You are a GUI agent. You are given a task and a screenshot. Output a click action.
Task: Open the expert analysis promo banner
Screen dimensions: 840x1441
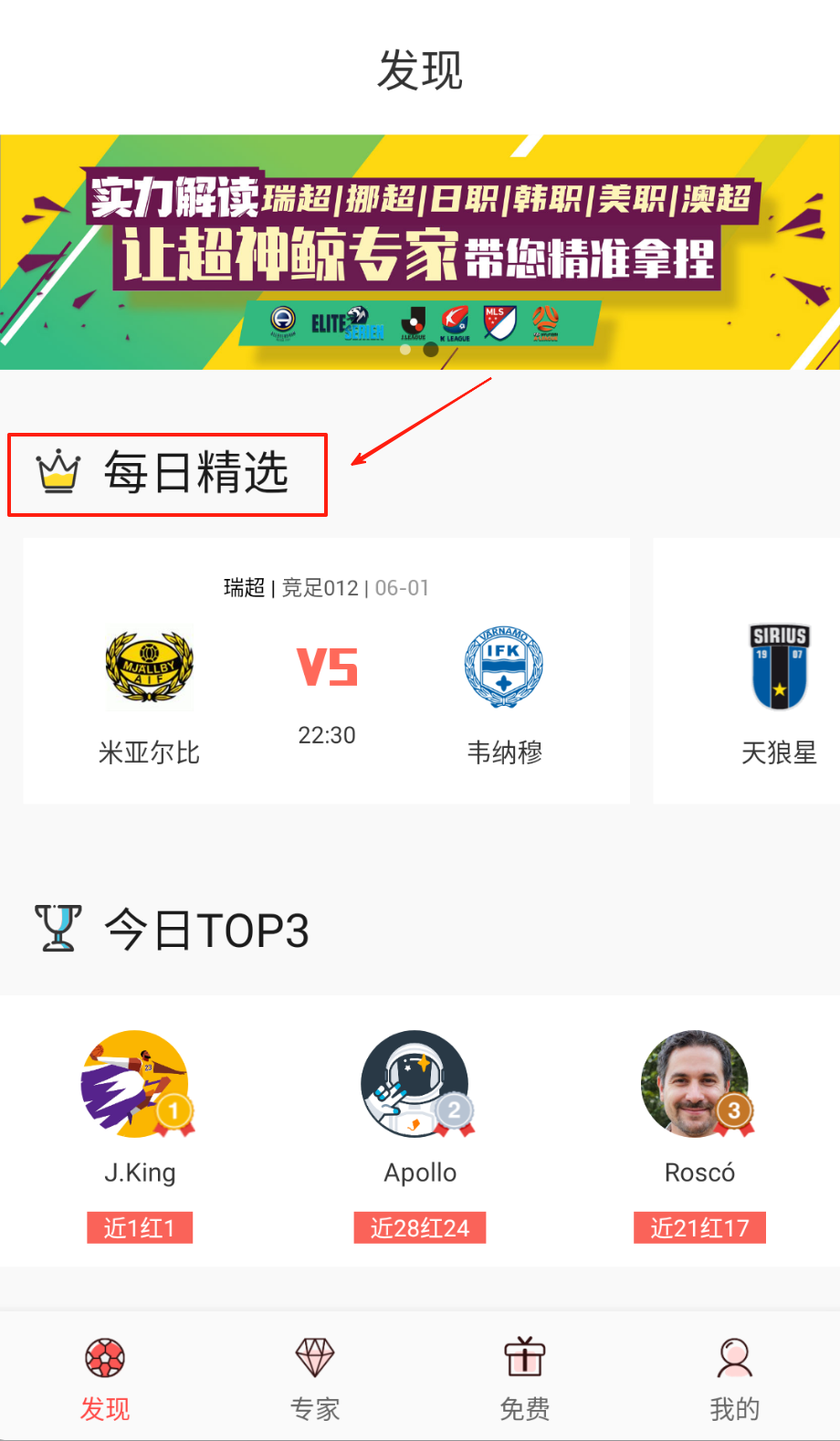pyautogui.click(x=420, y=251)
